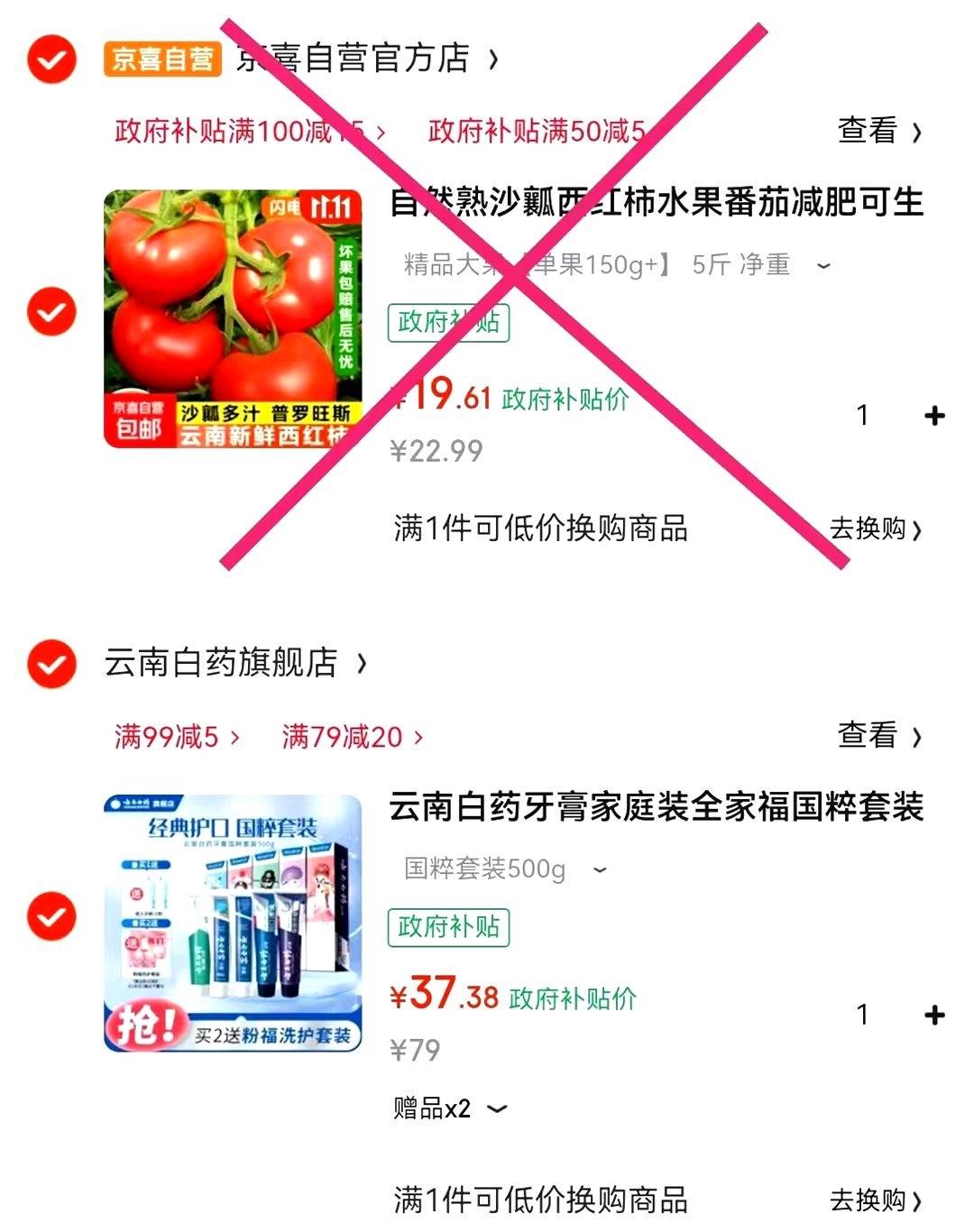
Task: Expand the 赠品x2 gift list
Action: 450,1108
